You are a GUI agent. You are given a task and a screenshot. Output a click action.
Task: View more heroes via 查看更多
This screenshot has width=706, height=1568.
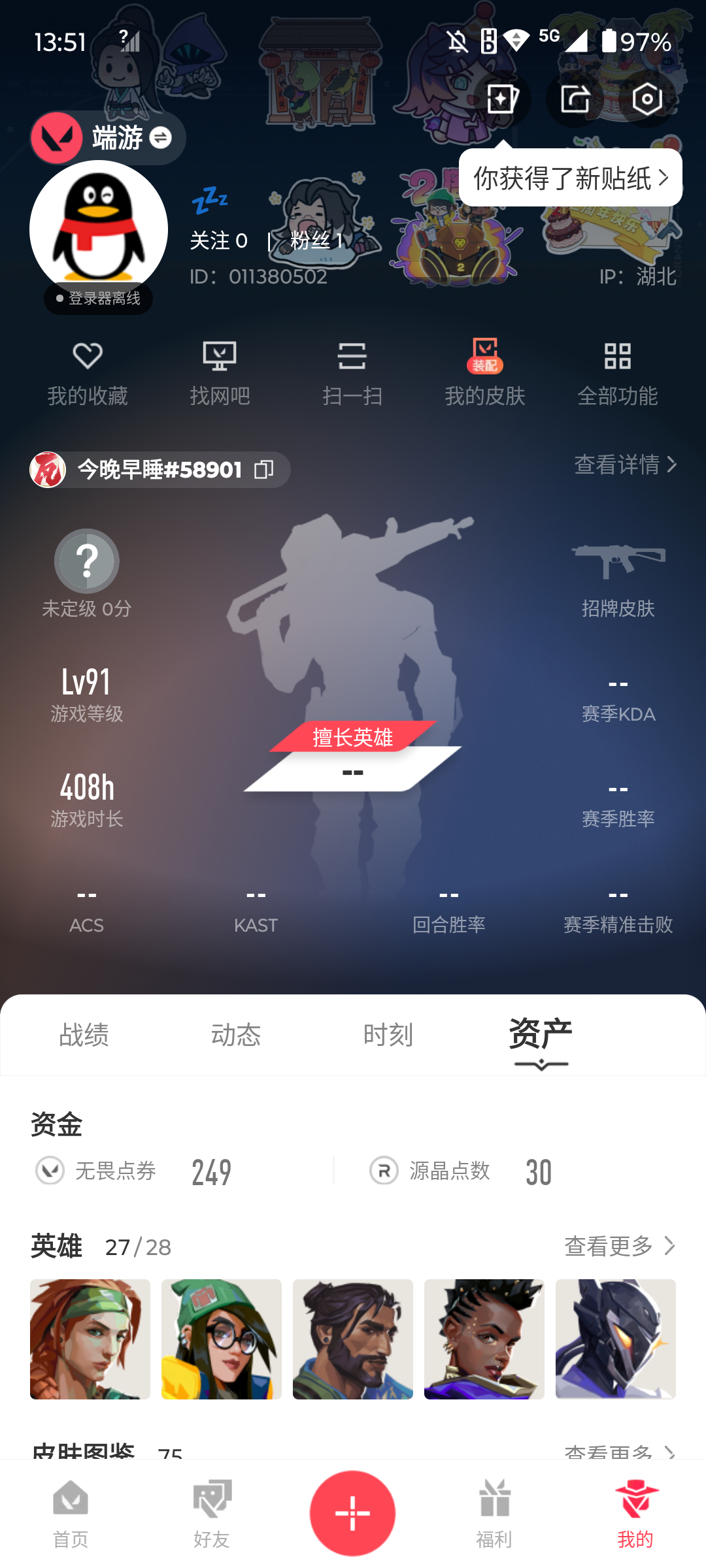[x=619, y=1246]
